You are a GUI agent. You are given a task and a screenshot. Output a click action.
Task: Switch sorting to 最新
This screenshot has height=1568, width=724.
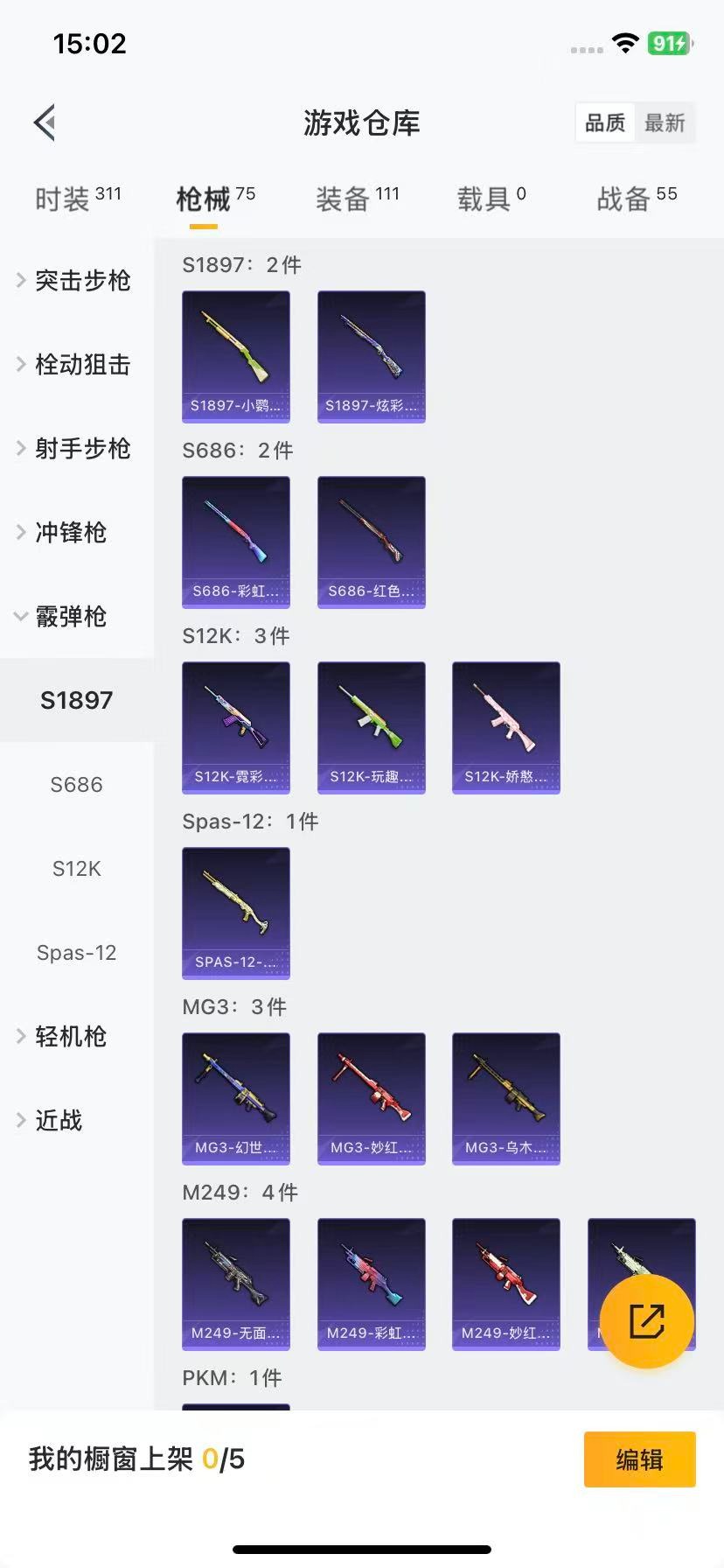coord(665,122)
